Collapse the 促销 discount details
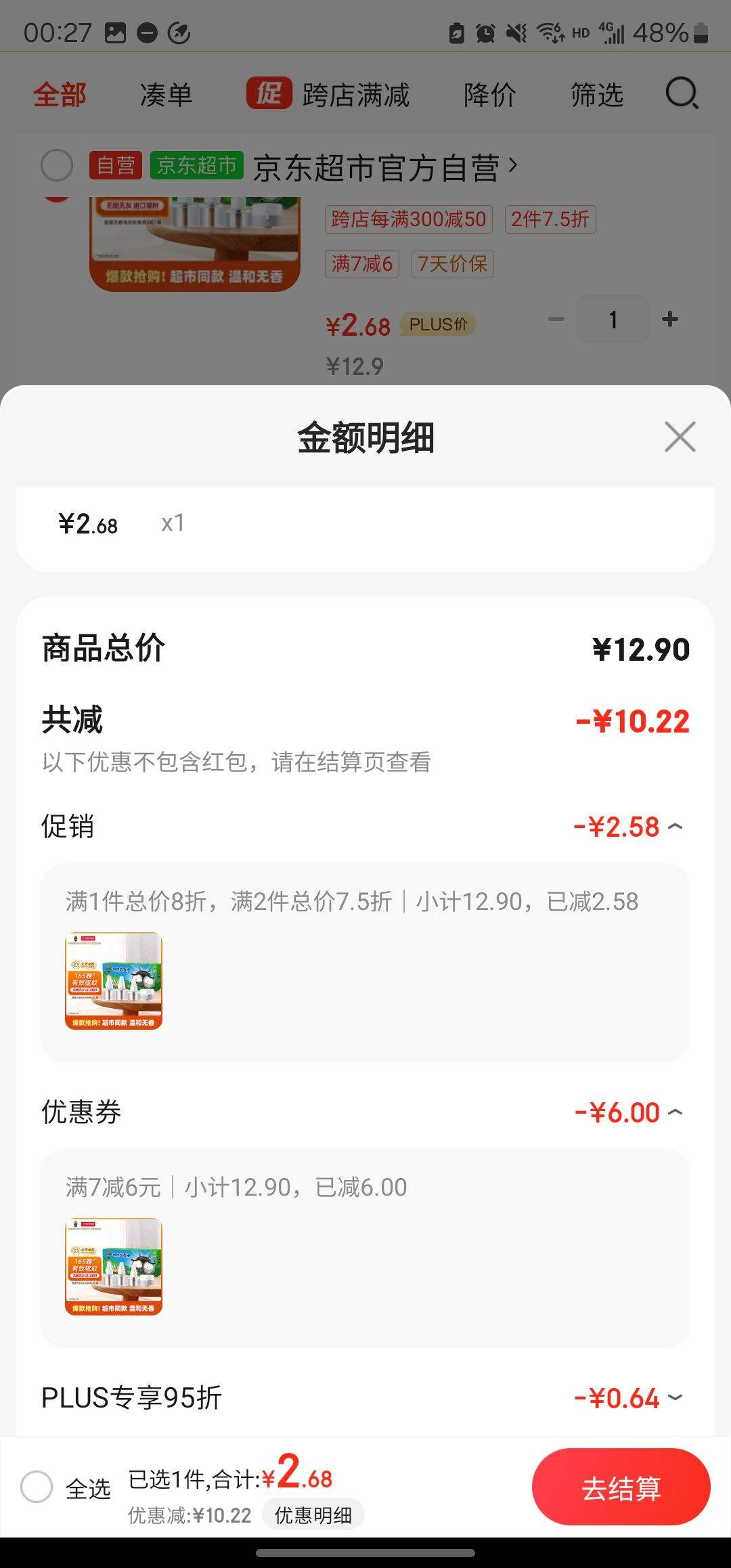This screenshot has width=731, height=1568. 675,827
